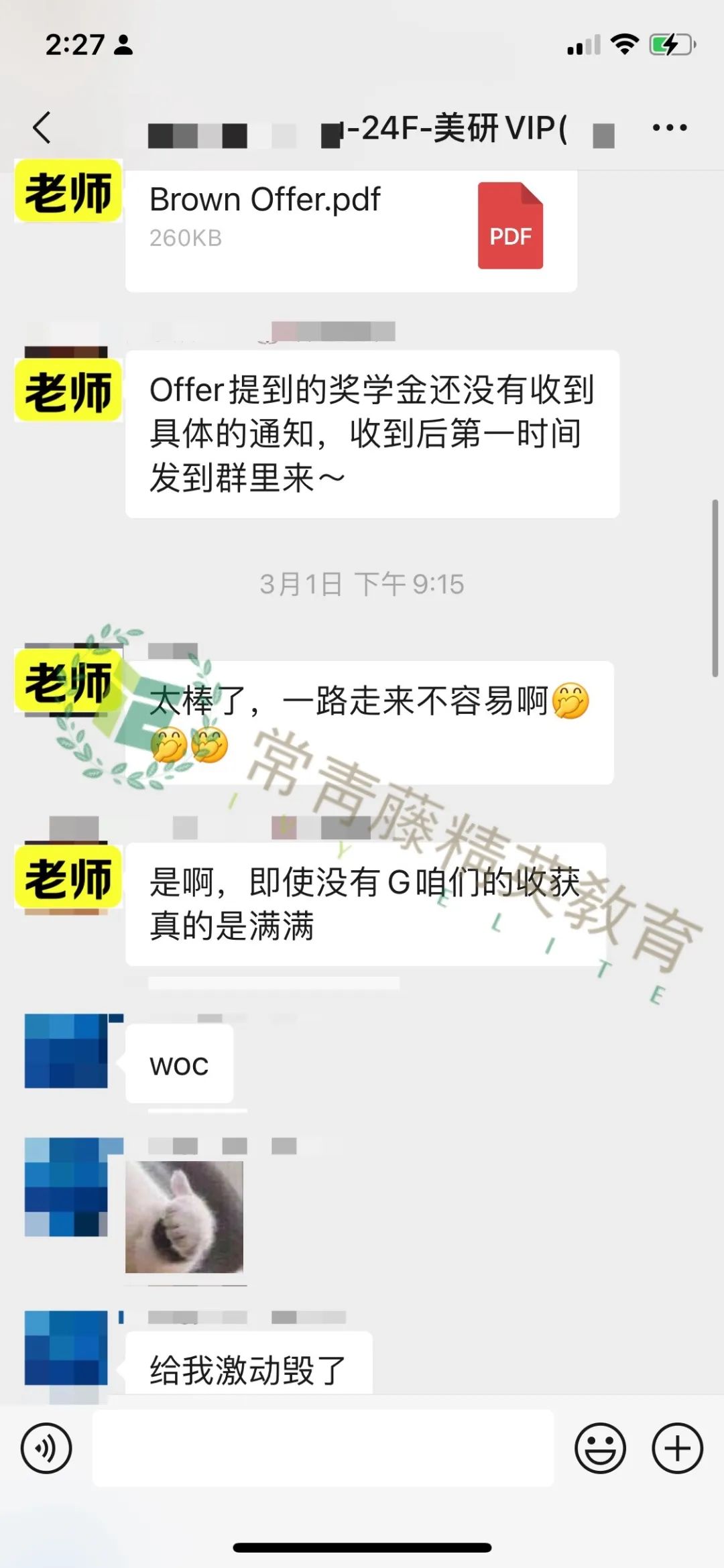724x1568 pixels.
Task: Open profile of user who sent woc
Action: point(66,1051)
